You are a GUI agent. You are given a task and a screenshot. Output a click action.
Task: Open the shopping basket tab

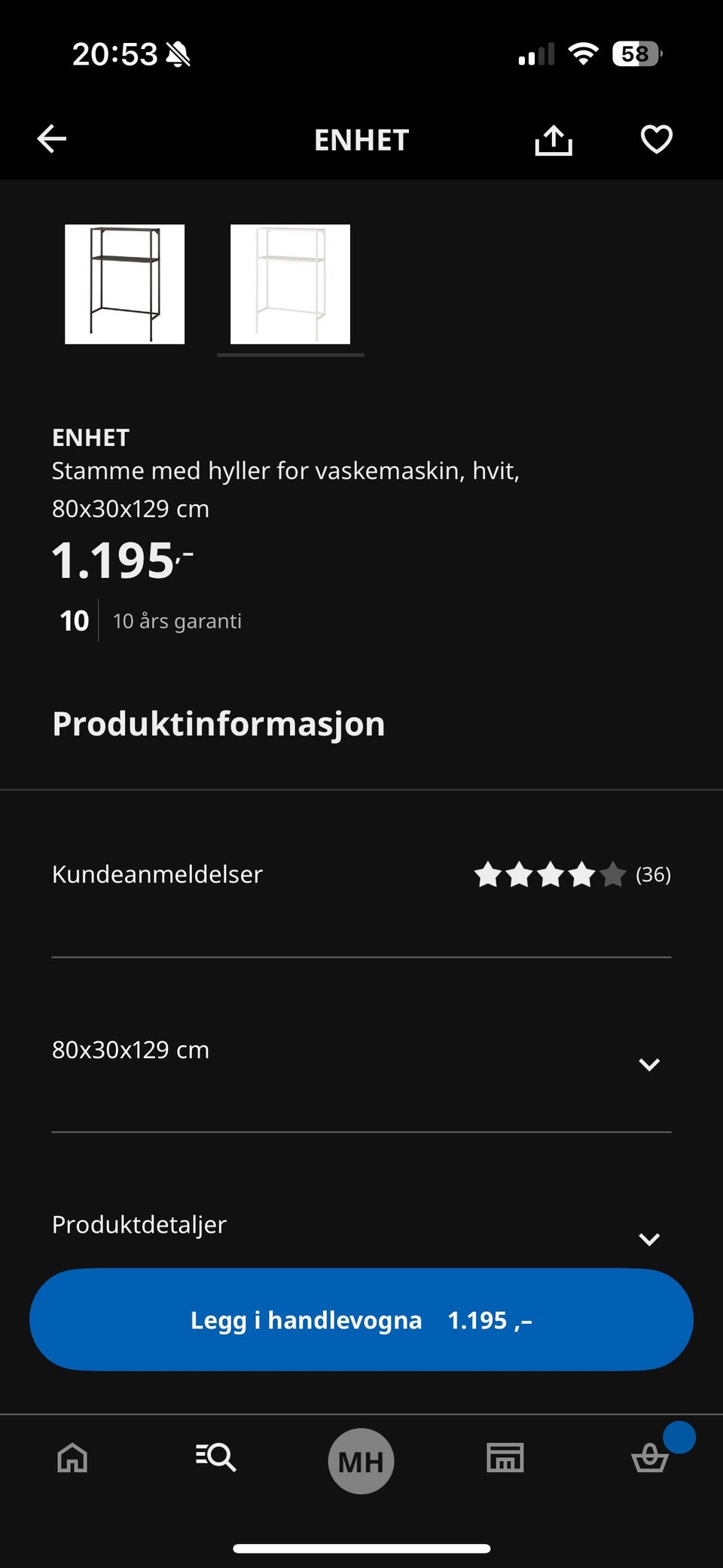(649, 1458)
